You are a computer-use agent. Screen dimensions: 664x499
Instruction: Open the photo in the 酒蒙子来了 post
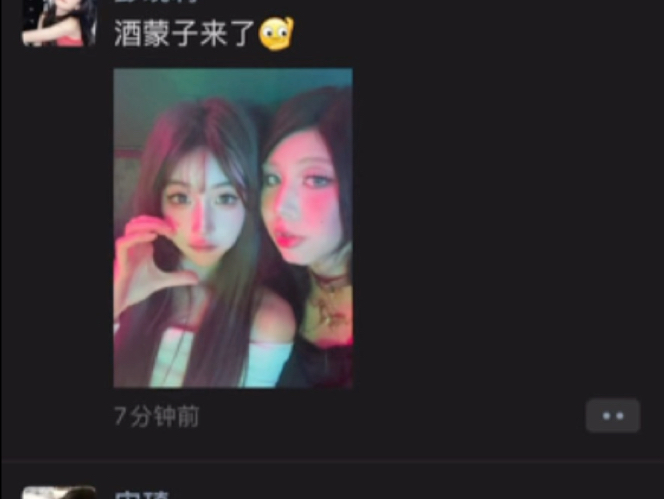232,228
